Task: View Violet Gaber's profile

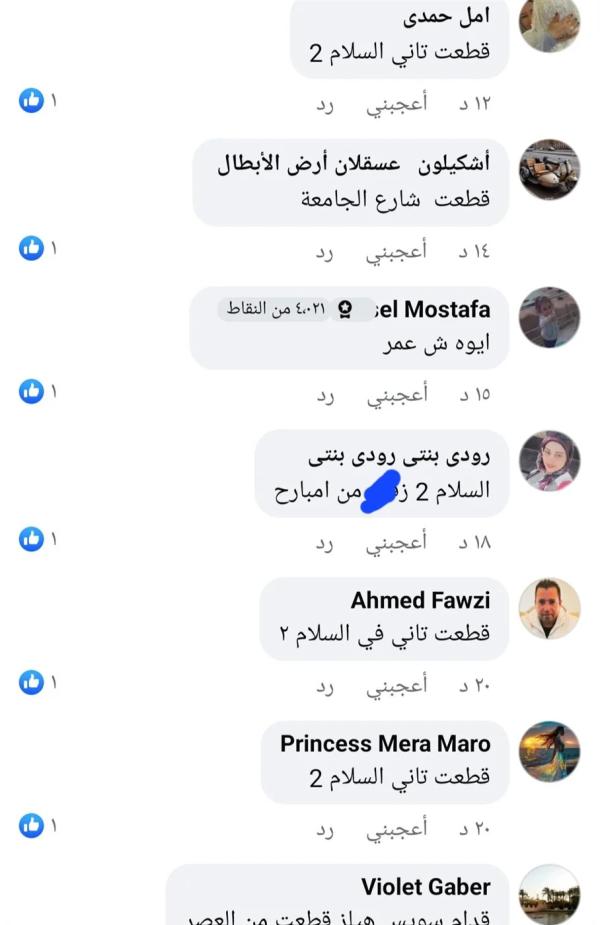Action: coord(426,887)
